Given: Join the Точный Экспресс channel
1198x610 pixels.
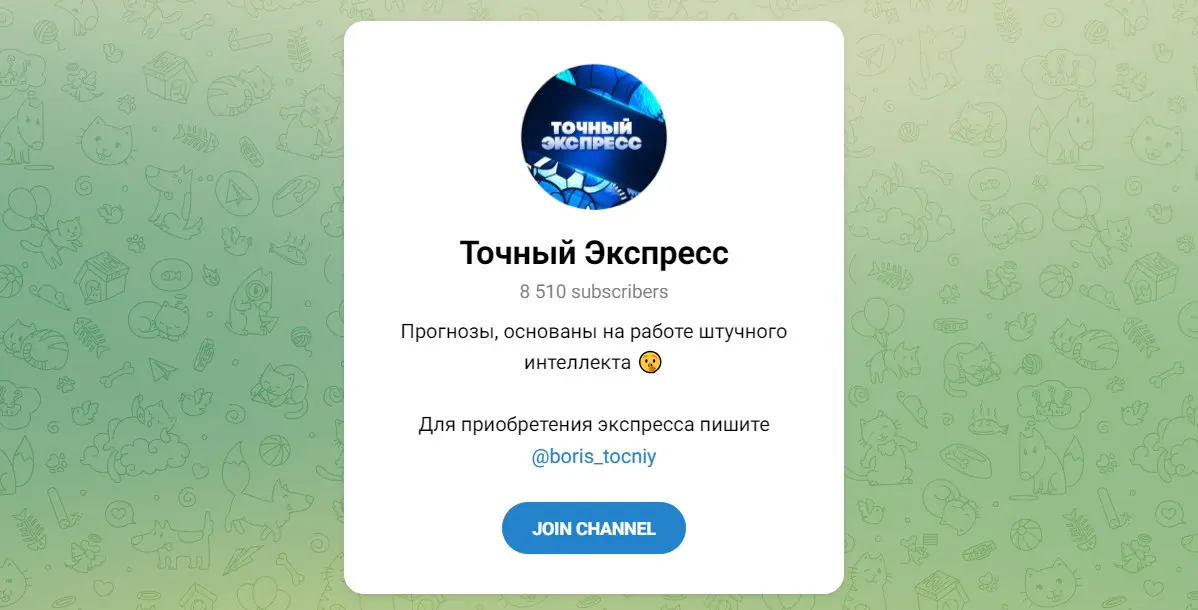Looking at the screenshot, I should (593, 528).
